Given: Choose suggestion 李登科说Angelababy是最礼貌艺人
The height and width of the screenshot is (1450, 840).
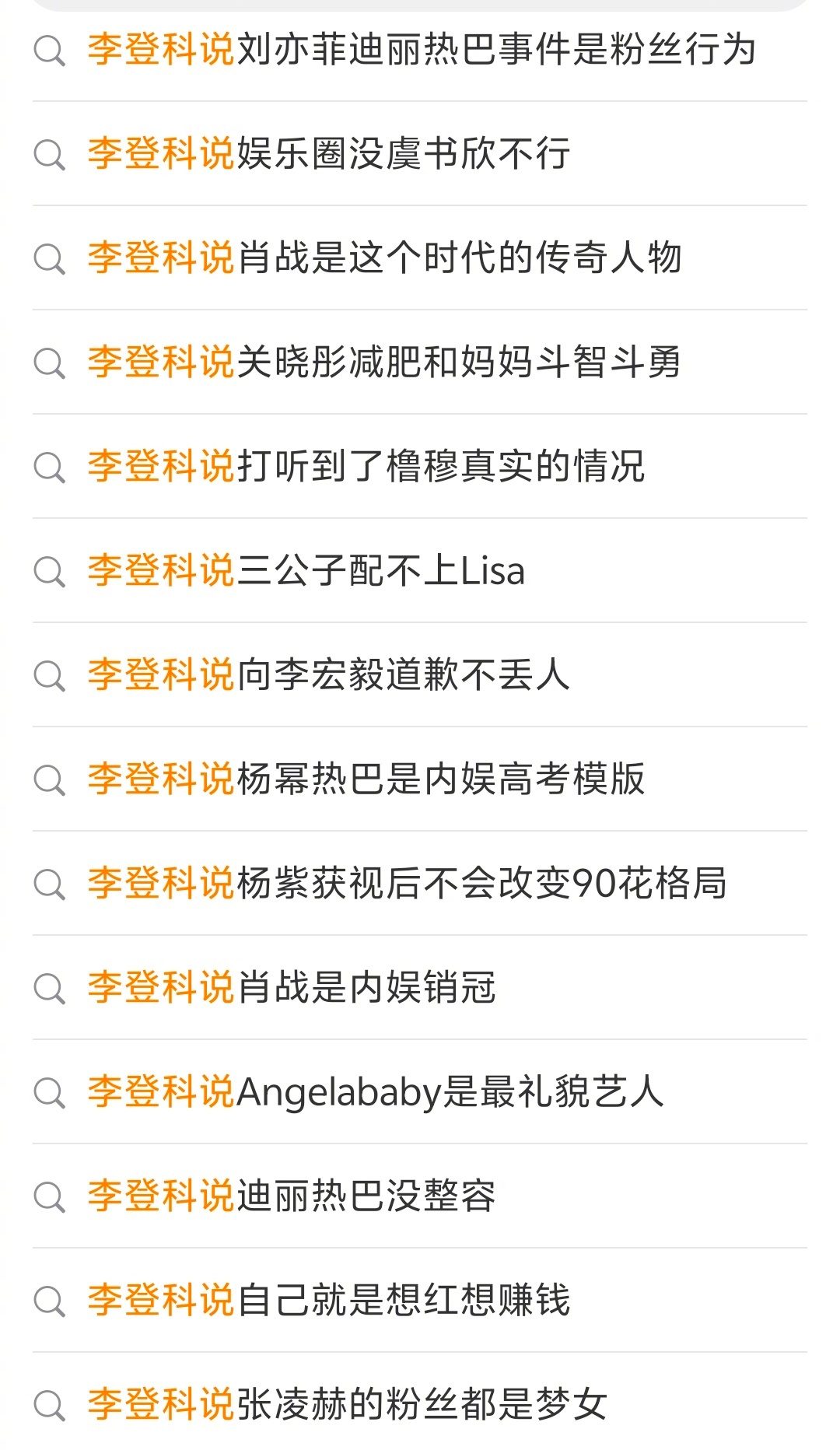Looking at the screenshot, I should click(x=420, y=1091).
